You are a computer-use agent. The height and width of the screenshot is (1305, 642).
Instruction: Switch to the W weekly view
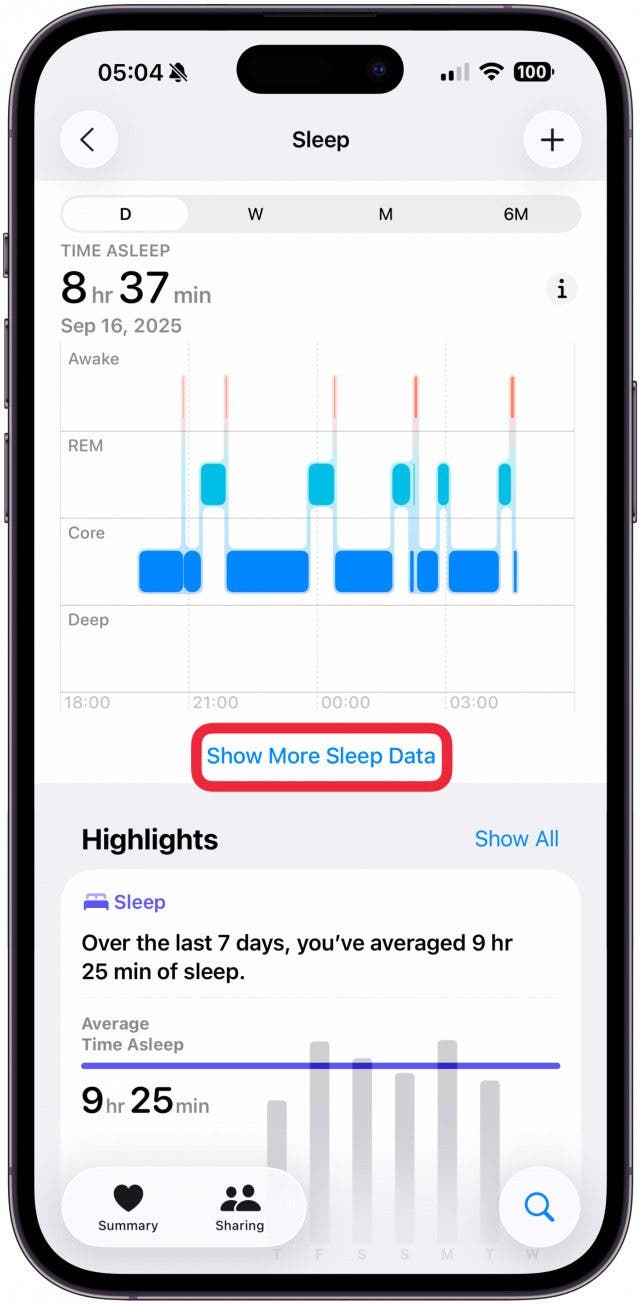click(256, 214)
